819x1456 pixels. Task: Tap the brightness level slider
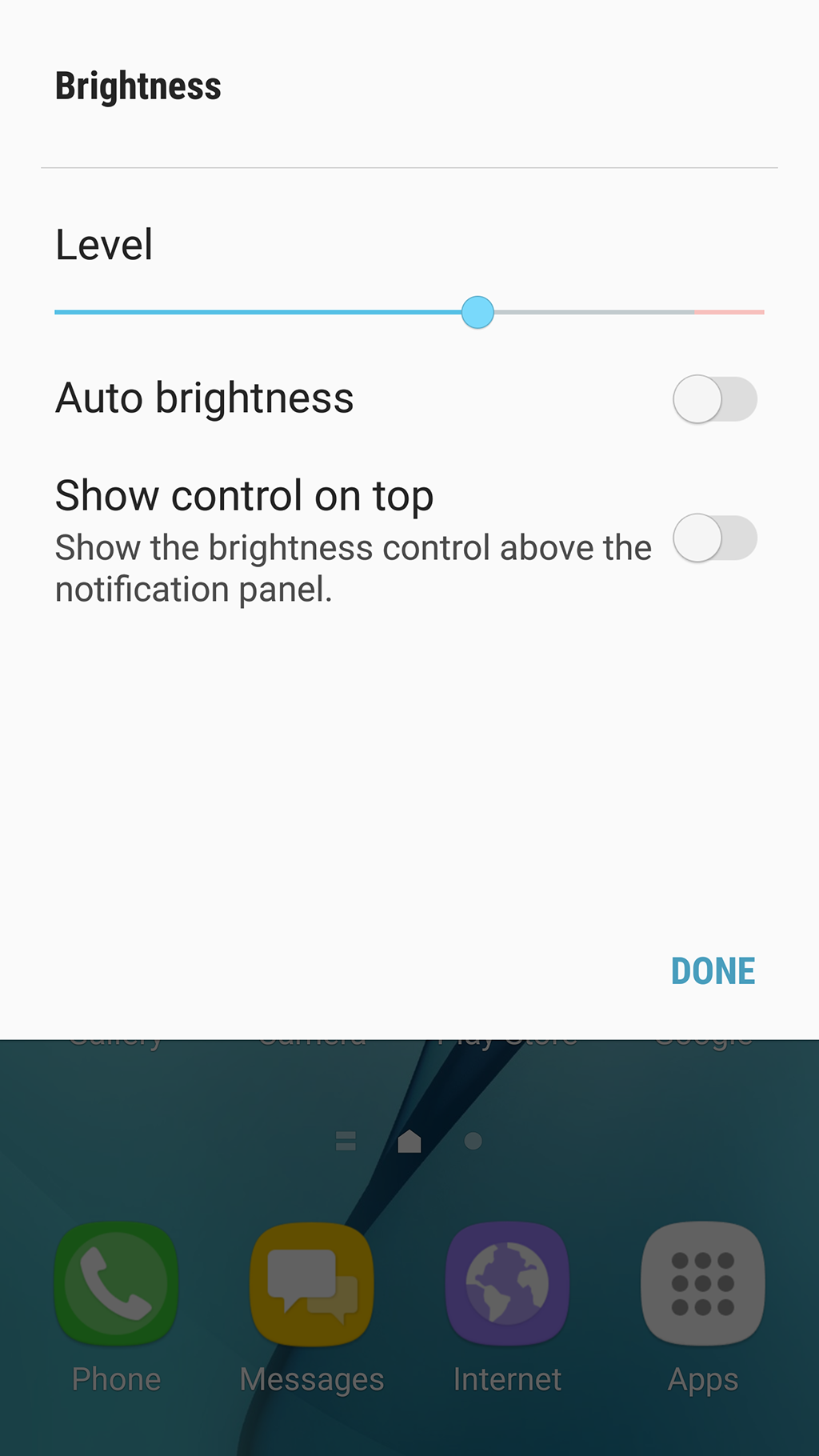(477, 312)
